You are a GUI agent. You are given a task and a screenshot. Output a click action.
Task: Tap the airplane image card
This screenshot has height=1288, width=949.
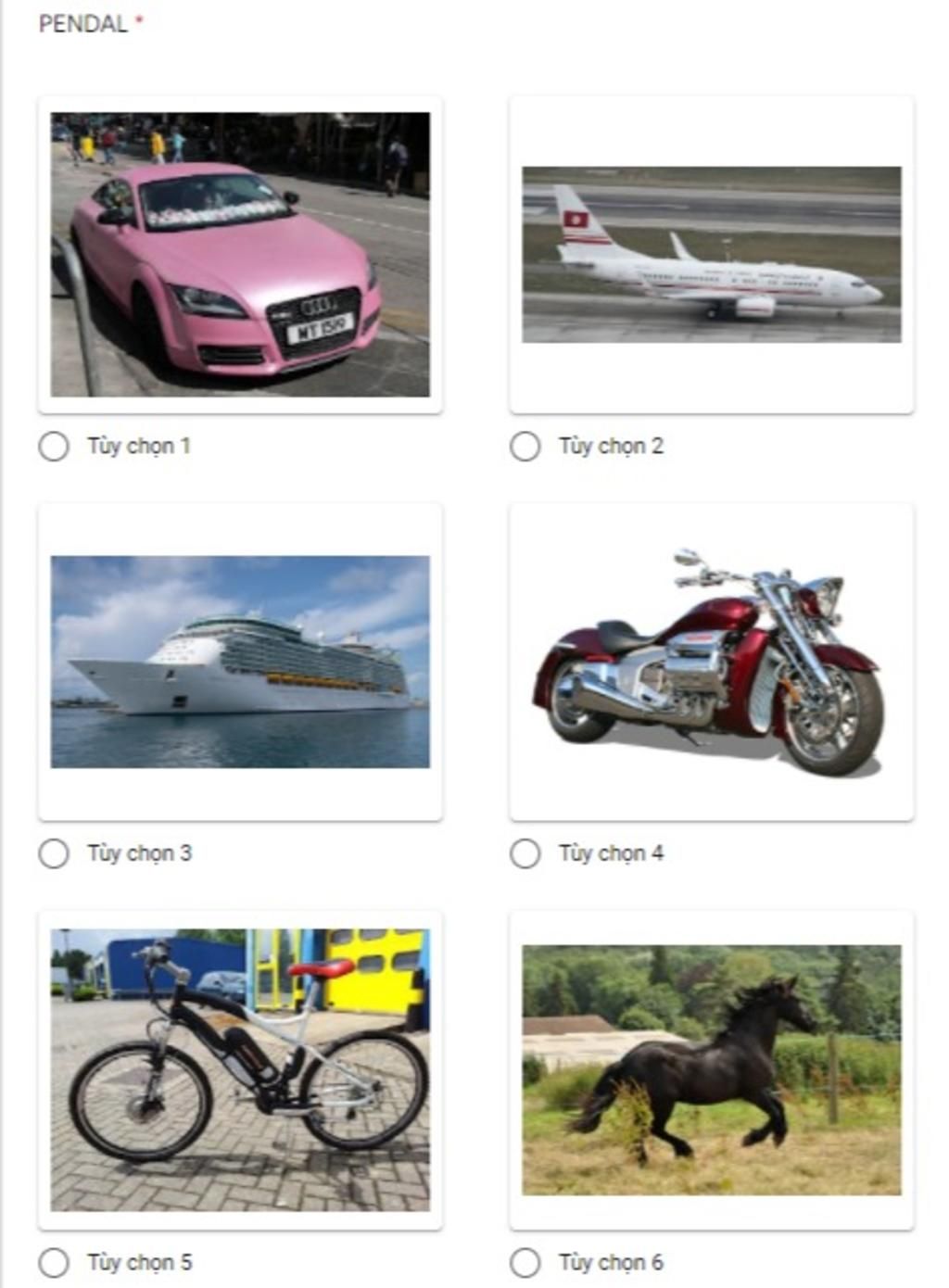point(711,255)
